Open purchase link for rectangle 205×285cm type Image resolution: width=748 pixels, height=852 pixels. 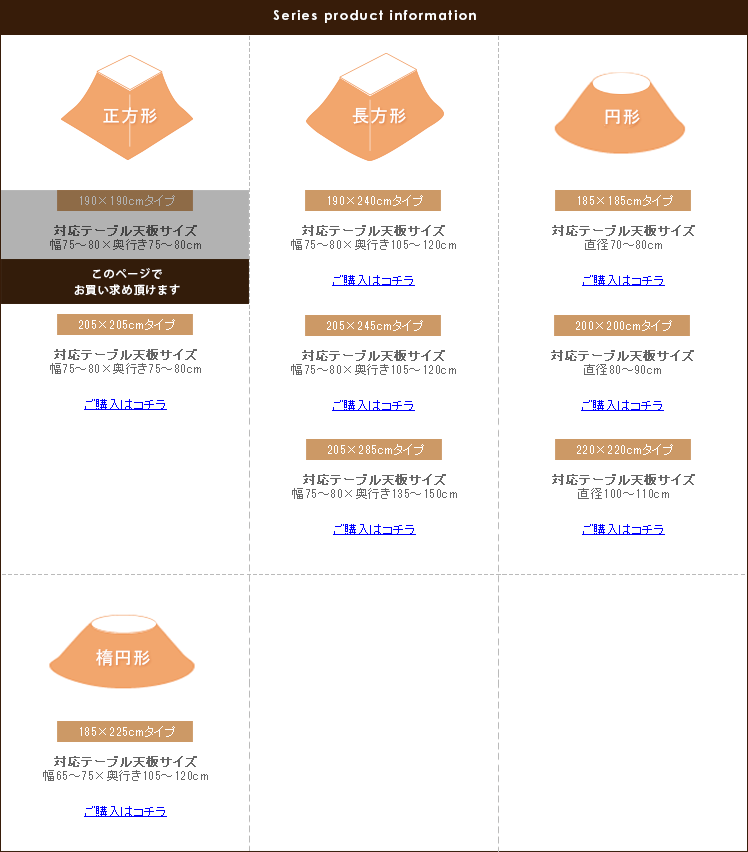[x=374, y=530]
